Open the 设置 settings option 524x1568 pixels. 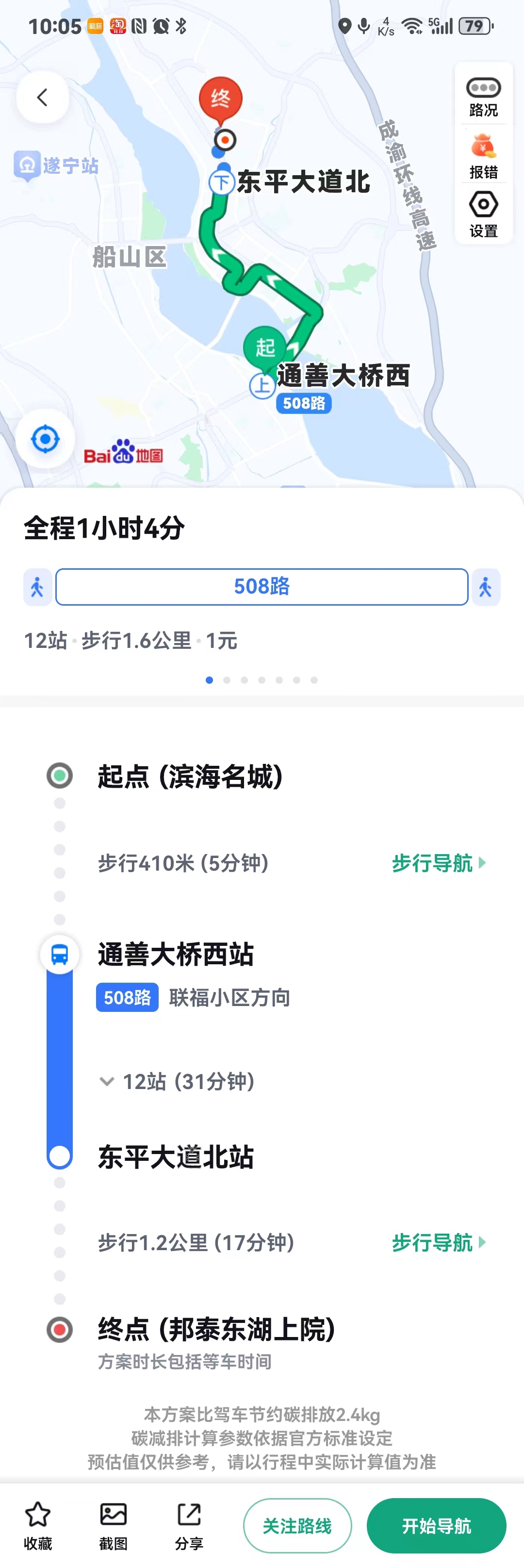coord(483,215)
